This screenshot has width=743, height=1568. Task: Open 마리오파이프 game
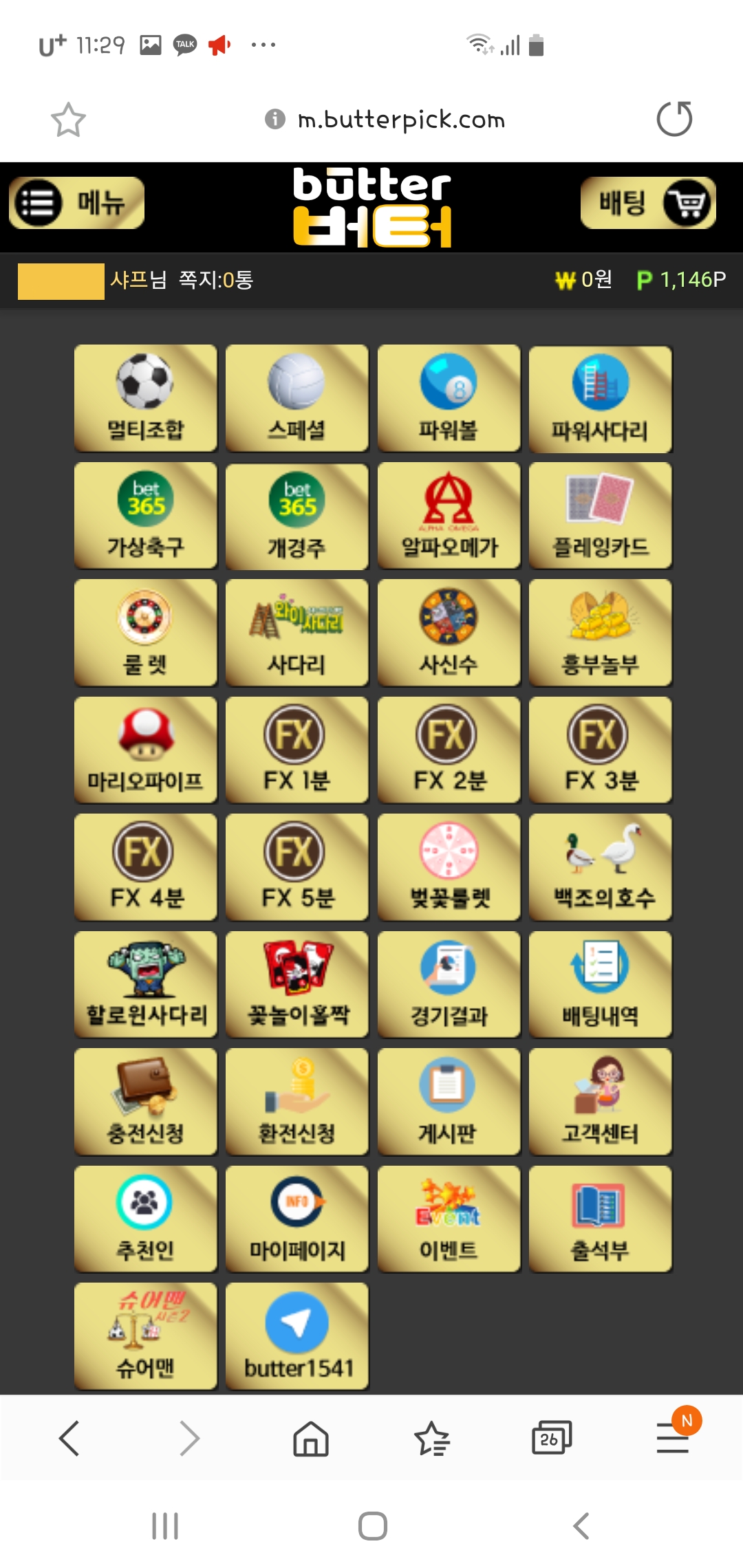point(146,750)
